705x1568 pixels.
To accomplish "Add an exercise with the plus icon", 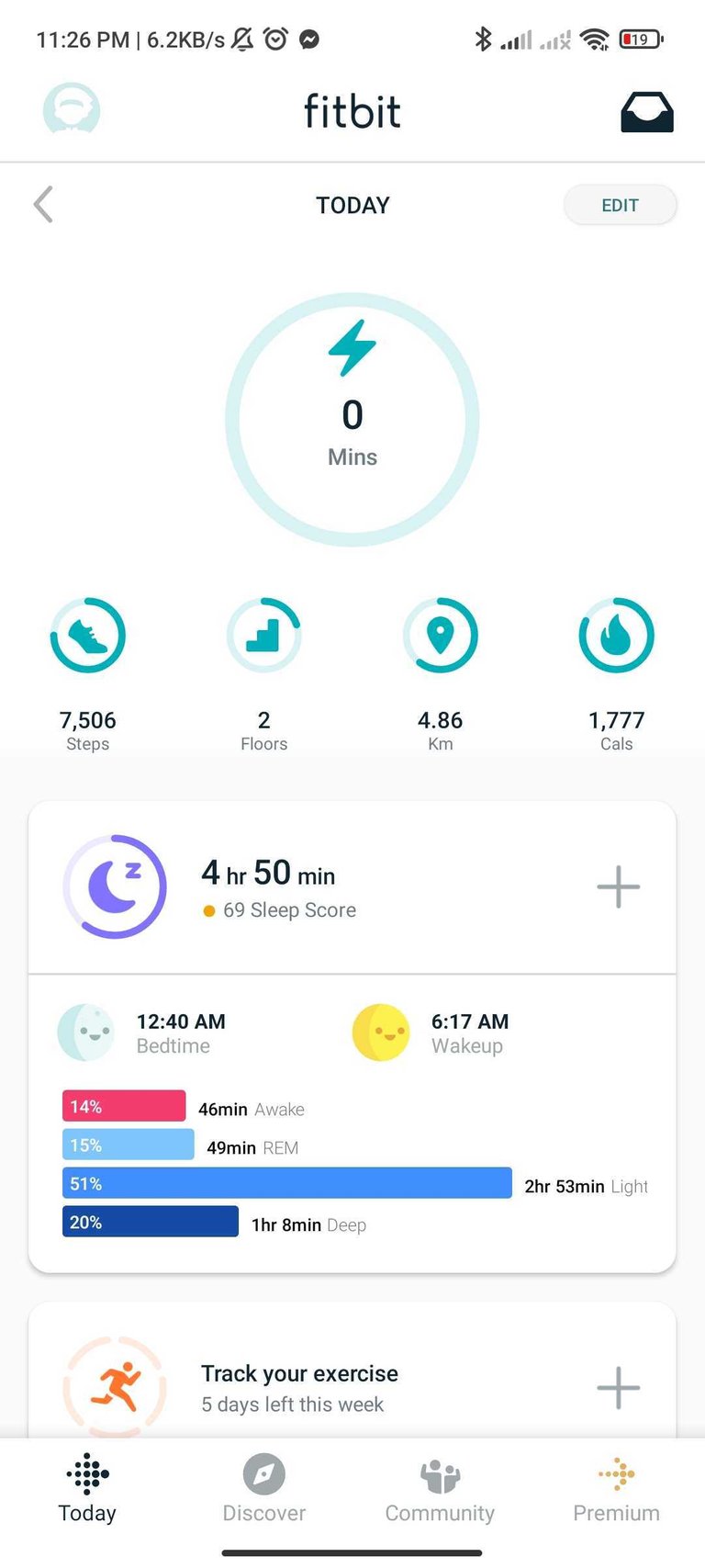I will pyautogui.click(x=619, y=1387).
